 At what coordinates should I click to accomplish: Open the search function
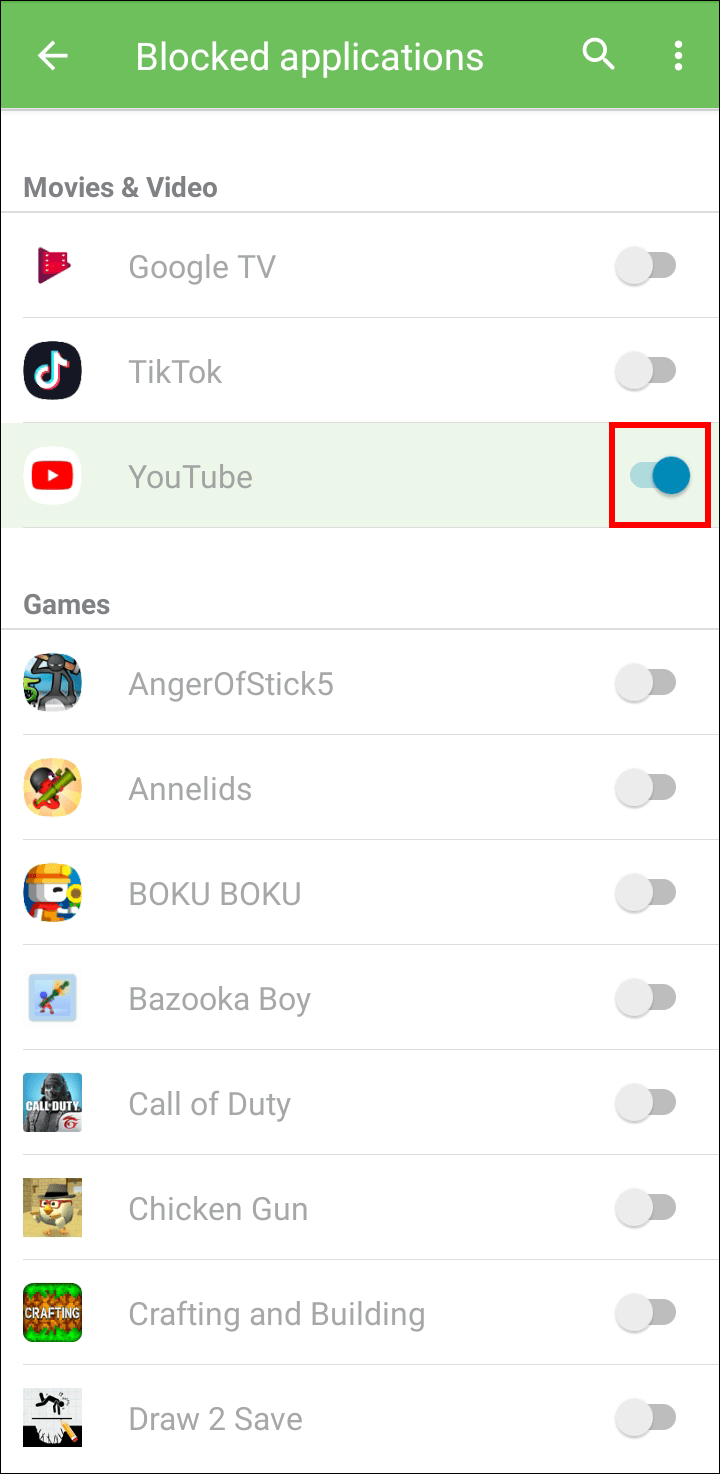pos(598,56)
